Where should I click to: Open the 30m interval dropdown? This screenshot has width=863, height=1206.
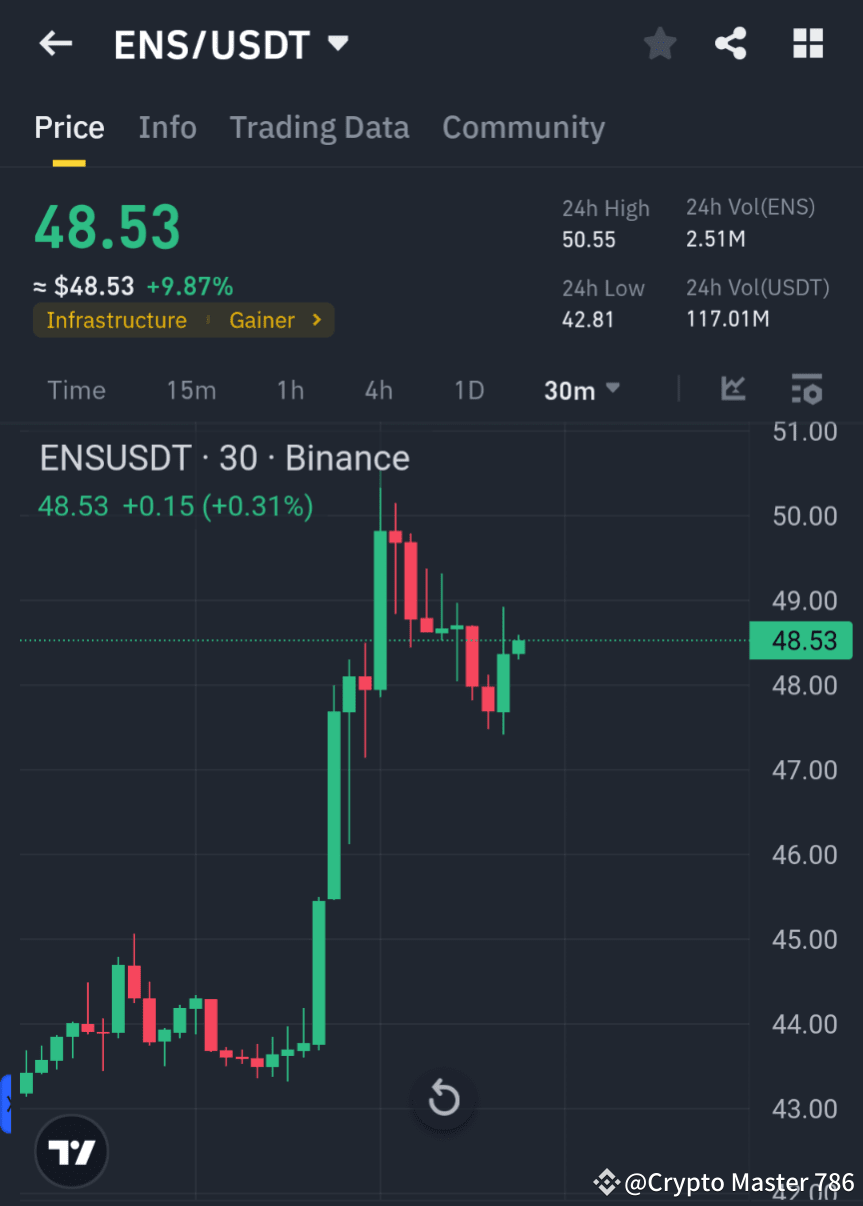click(581, 390)
